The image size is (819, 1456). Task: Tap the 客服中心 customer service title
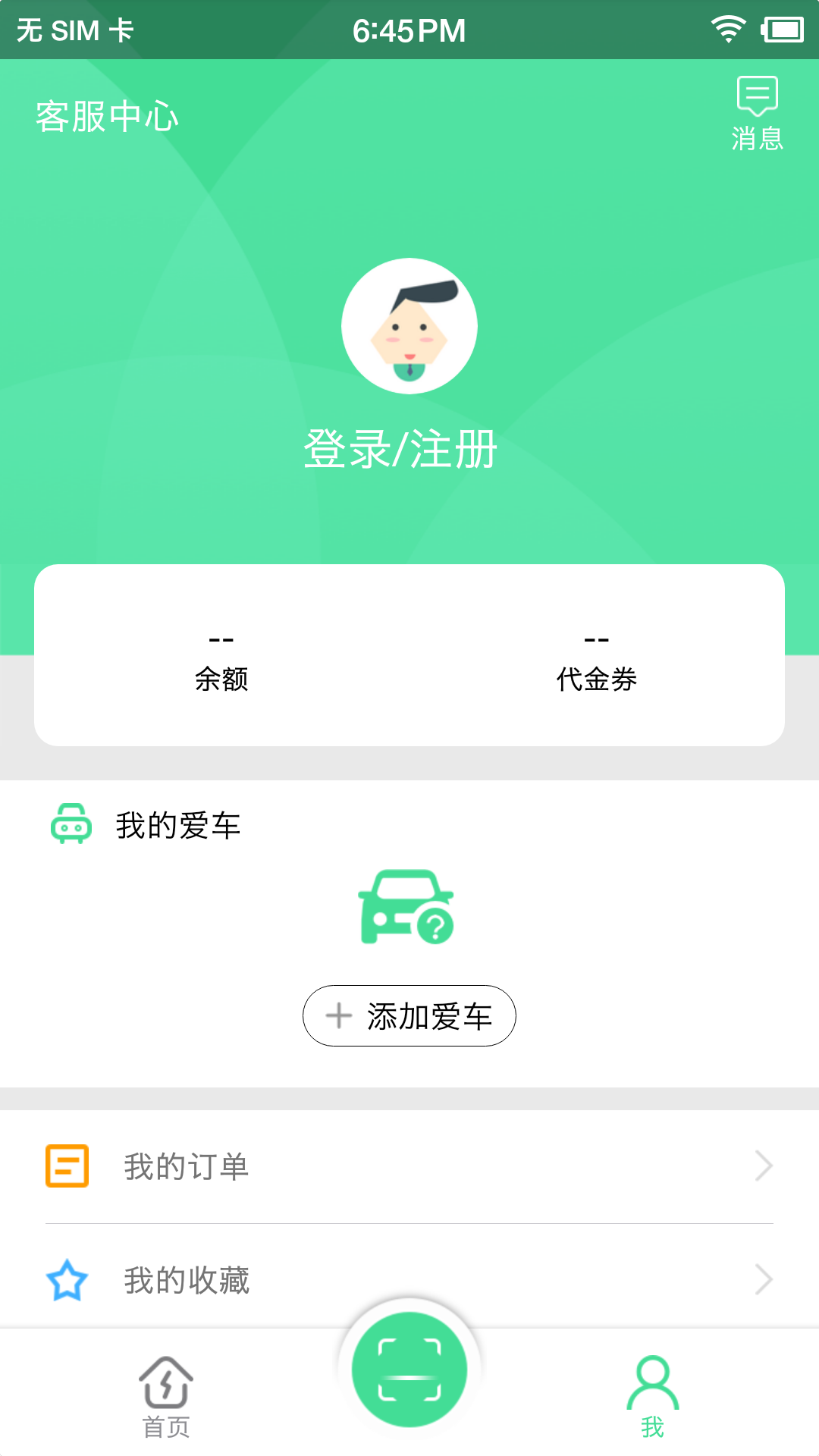(108, 116)
